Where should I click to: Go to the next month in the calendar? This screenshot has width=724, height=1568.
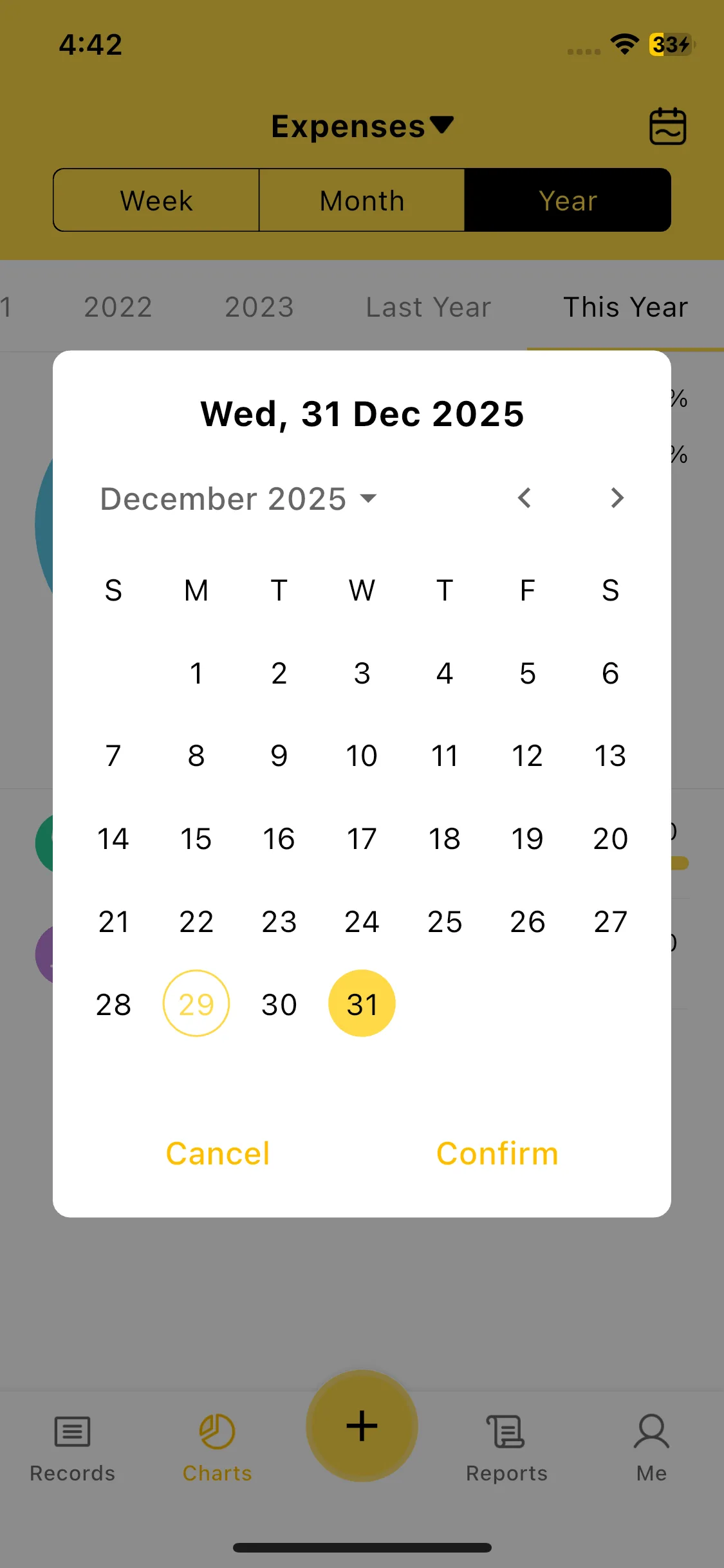click(x=617, y=498)
